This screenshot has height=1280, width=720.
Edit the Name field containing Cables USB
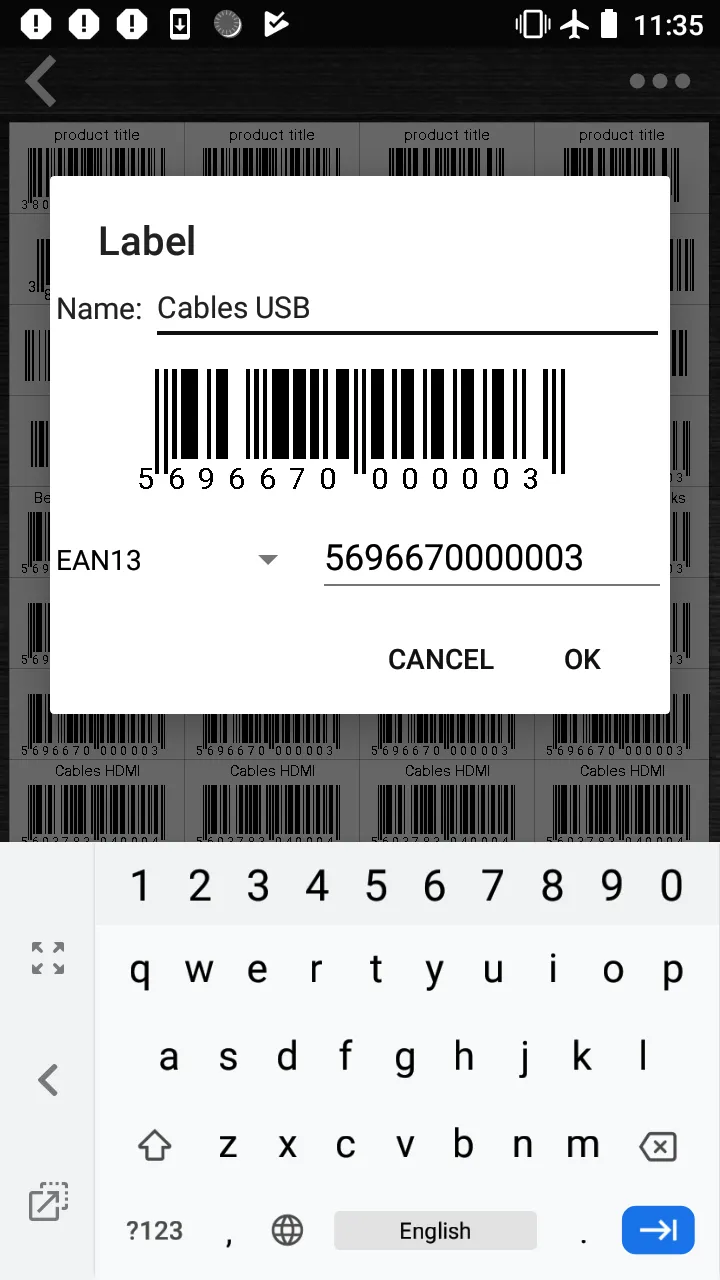(406, 309)
